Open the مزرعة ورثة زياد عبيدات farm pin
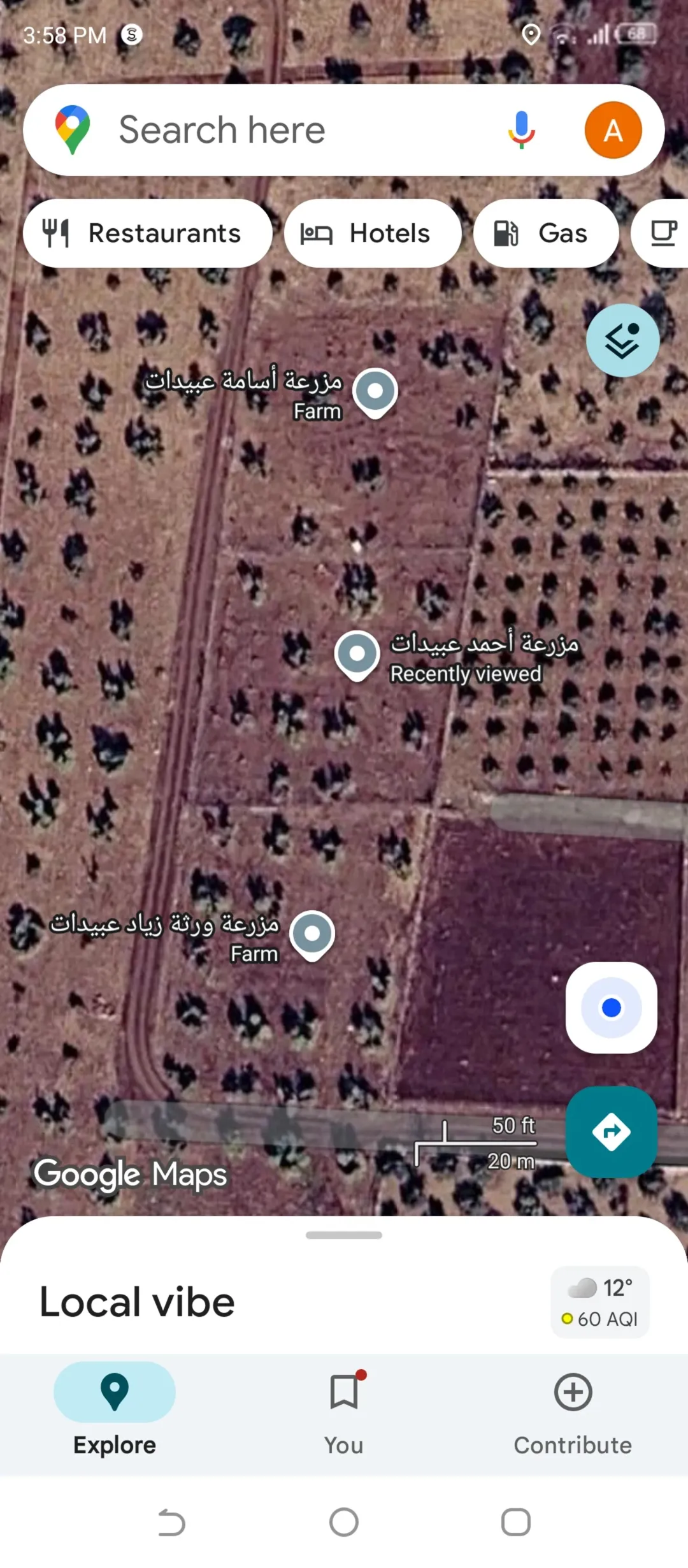This screenshot has width=688, height=1568. (312, 936)
